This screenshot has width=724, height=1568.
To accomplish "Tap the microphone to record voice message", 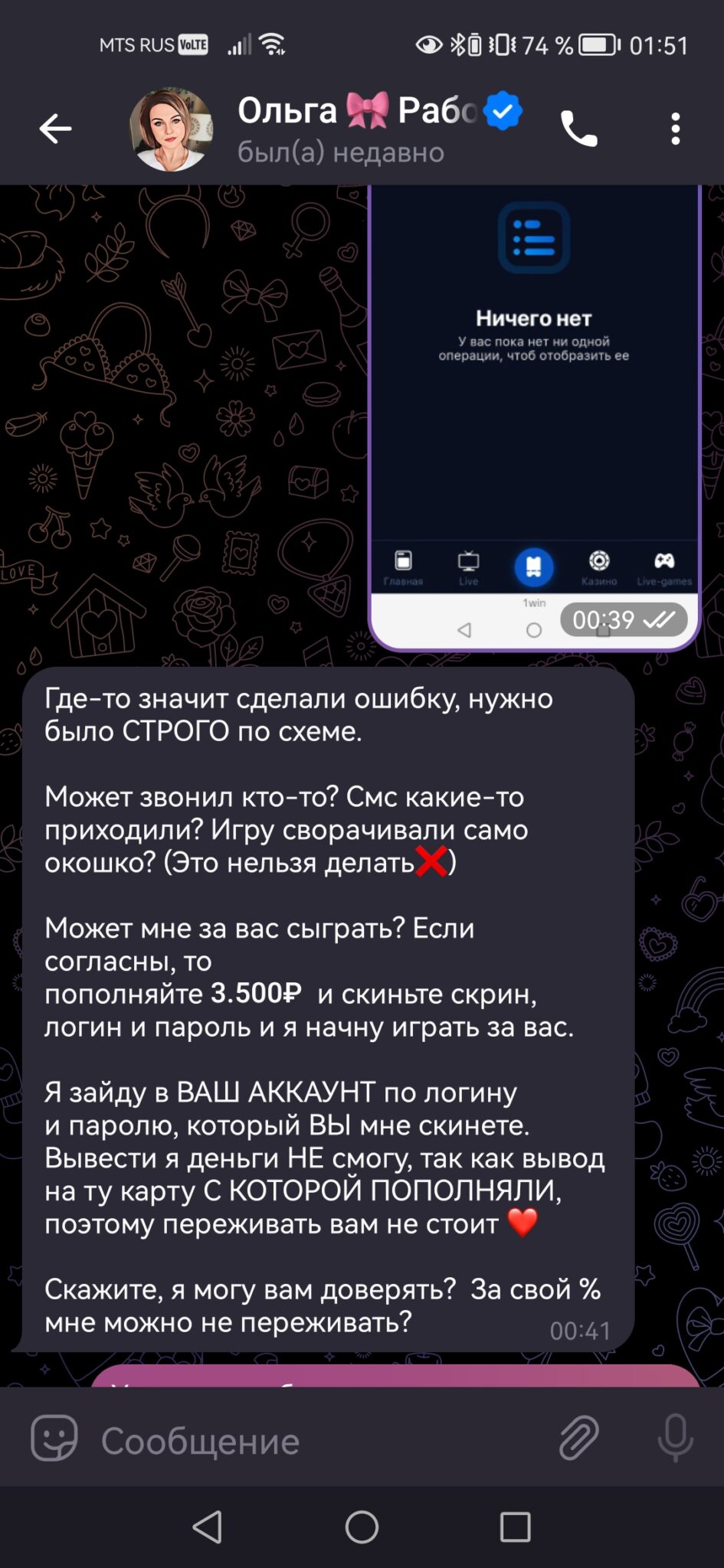I will coord(675,1438).
